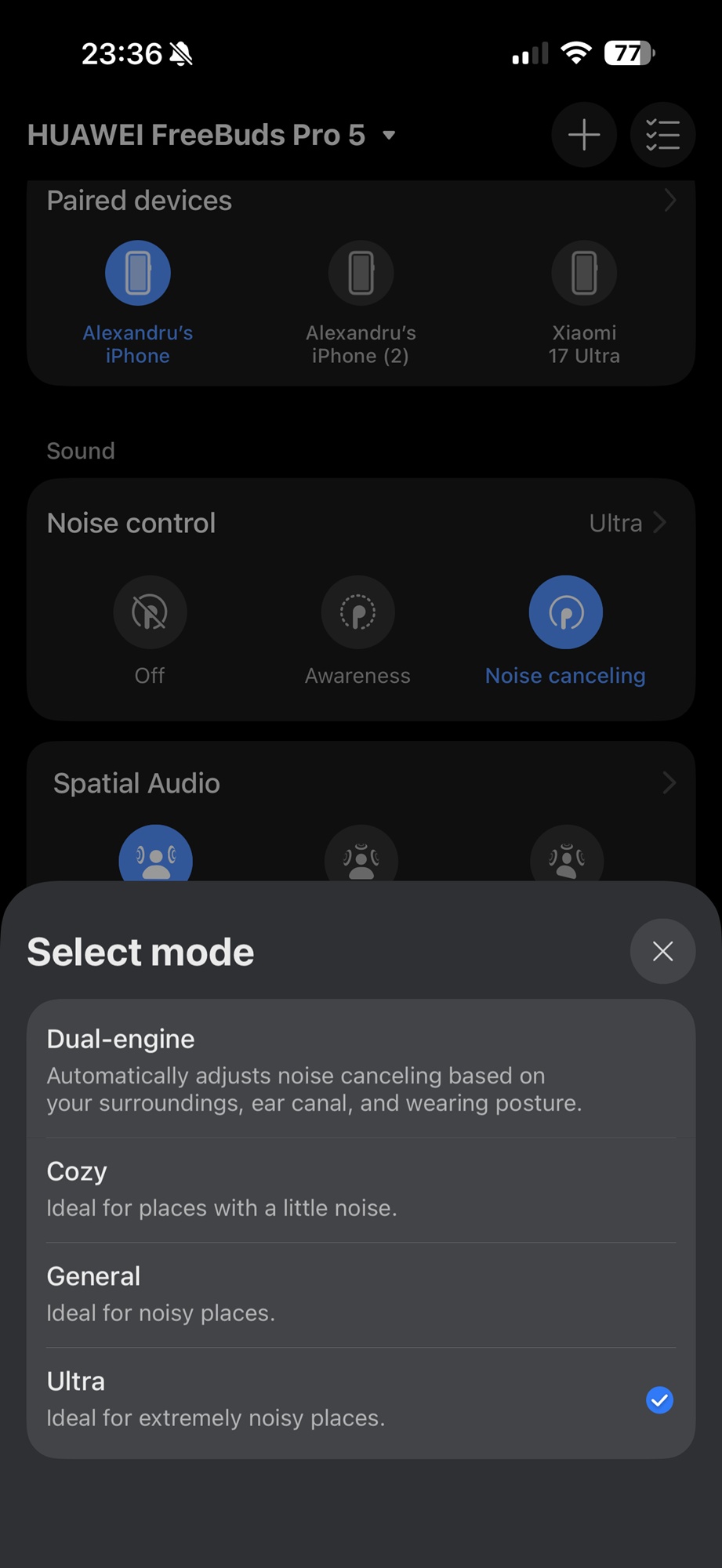Switch to Awareness mode
The width and height of the screenshot is (722, 1568).
click(357, 612)
